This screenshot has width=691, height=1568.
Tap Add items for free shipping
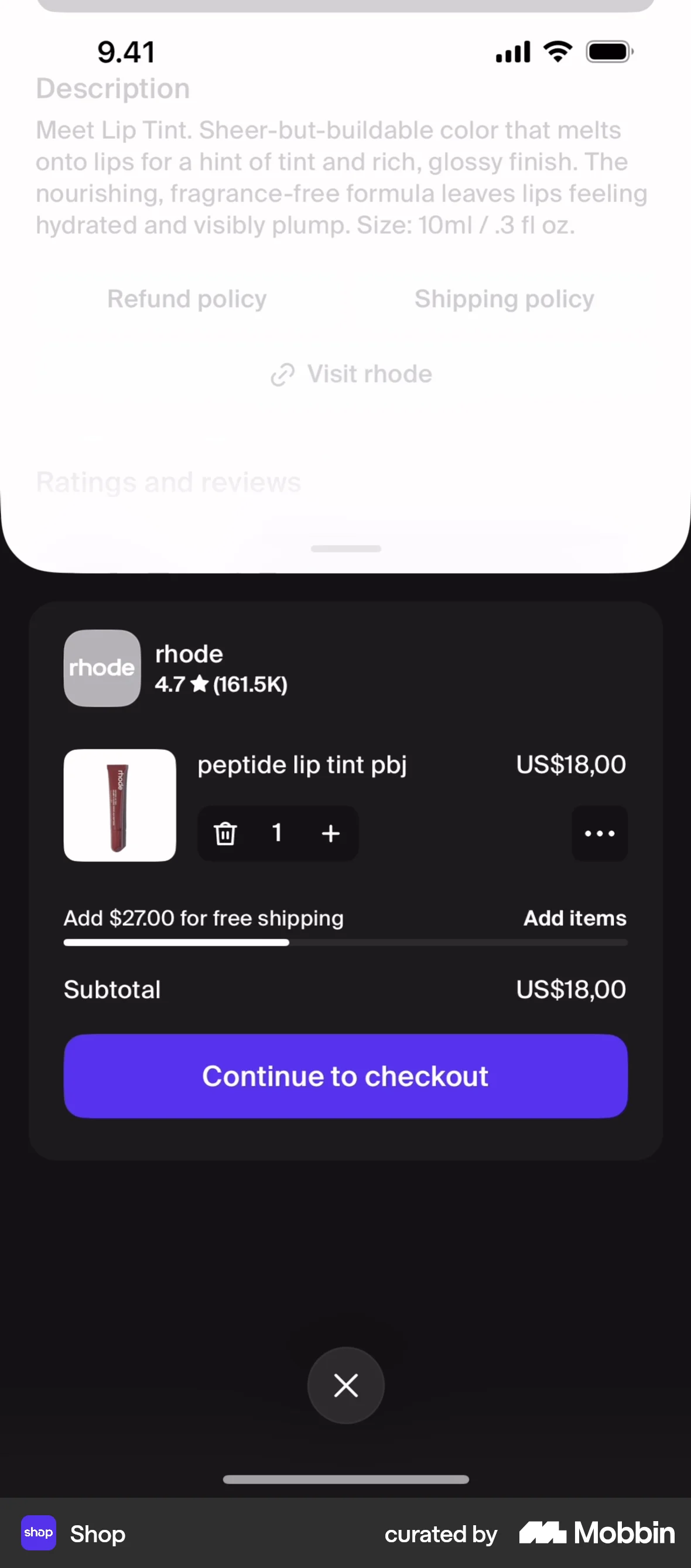575,918
